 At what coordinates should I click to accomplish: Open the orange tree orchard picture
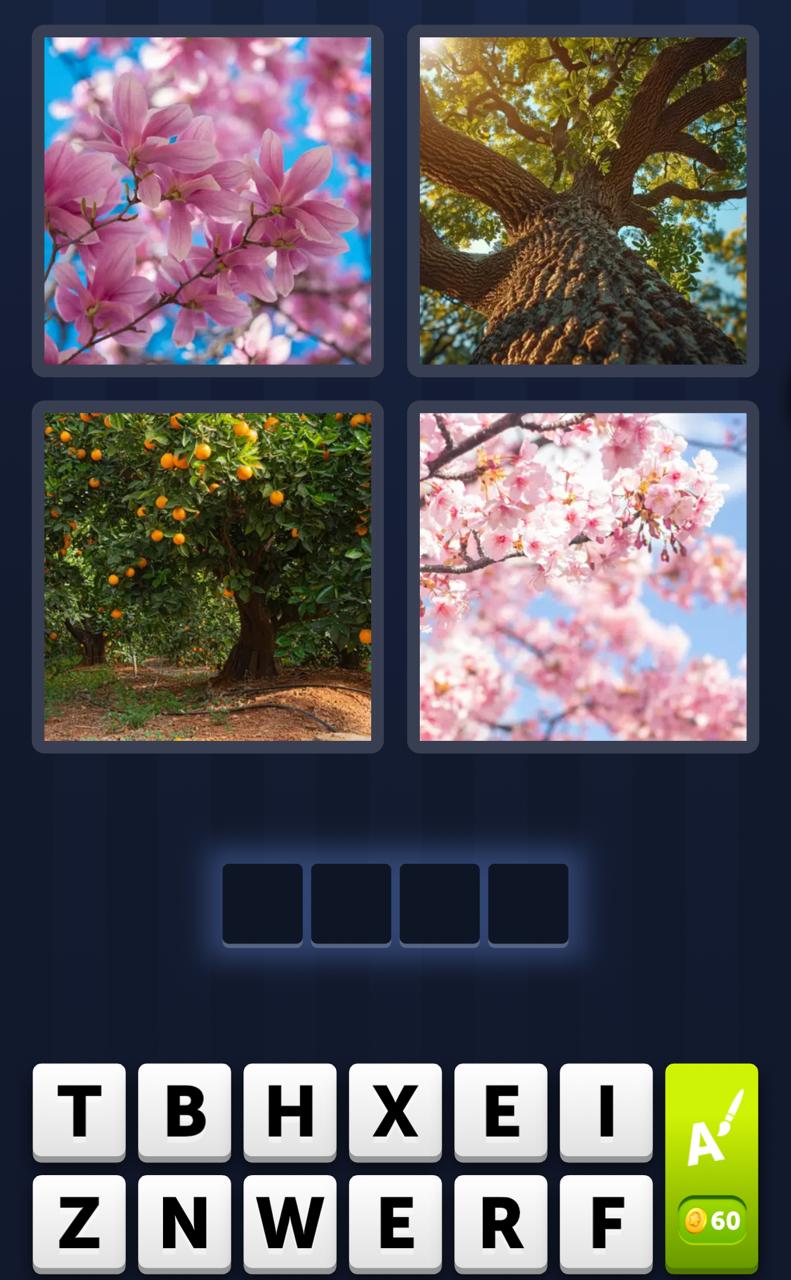pos(208,577)
